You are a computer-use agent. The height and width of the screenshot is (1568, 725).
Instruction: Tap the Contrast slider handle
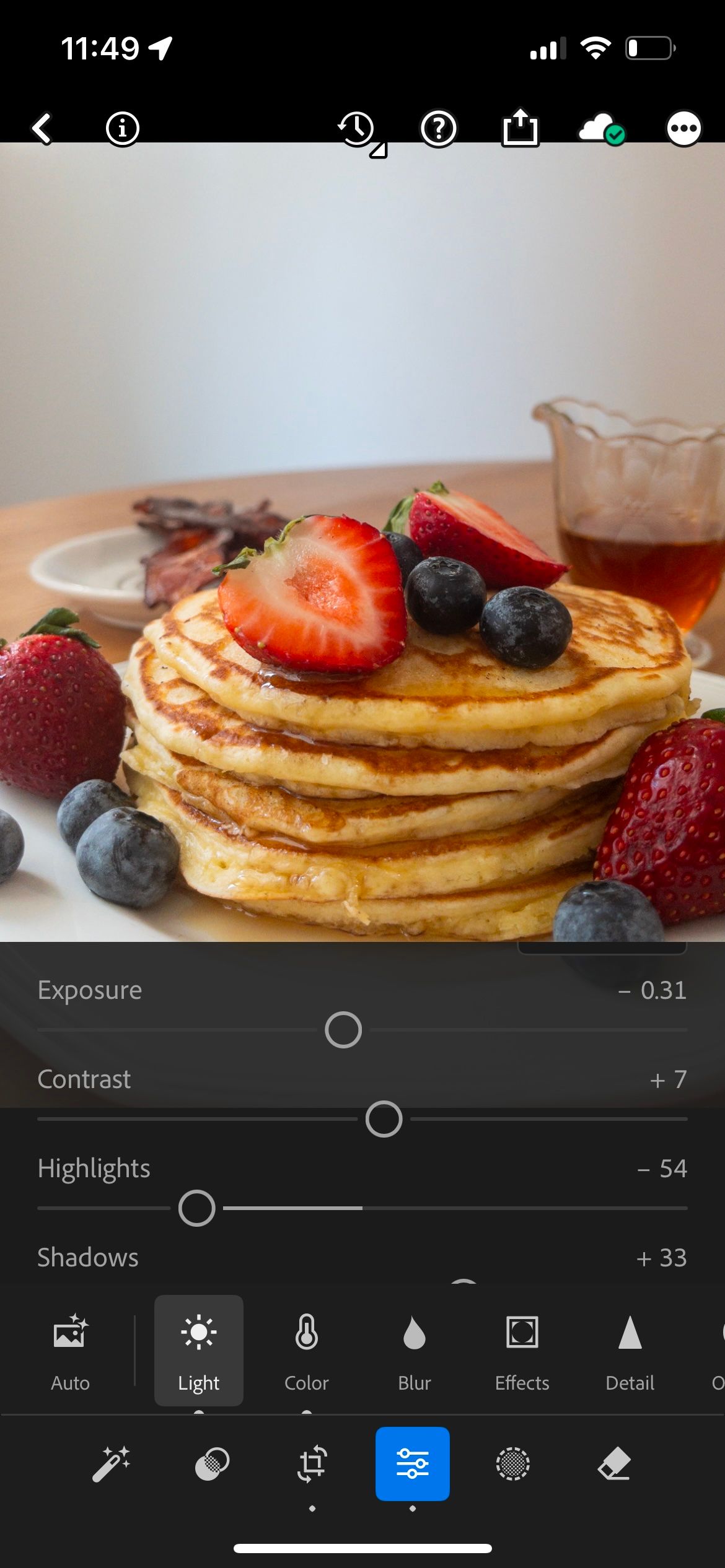click(x=384, y=1119)
